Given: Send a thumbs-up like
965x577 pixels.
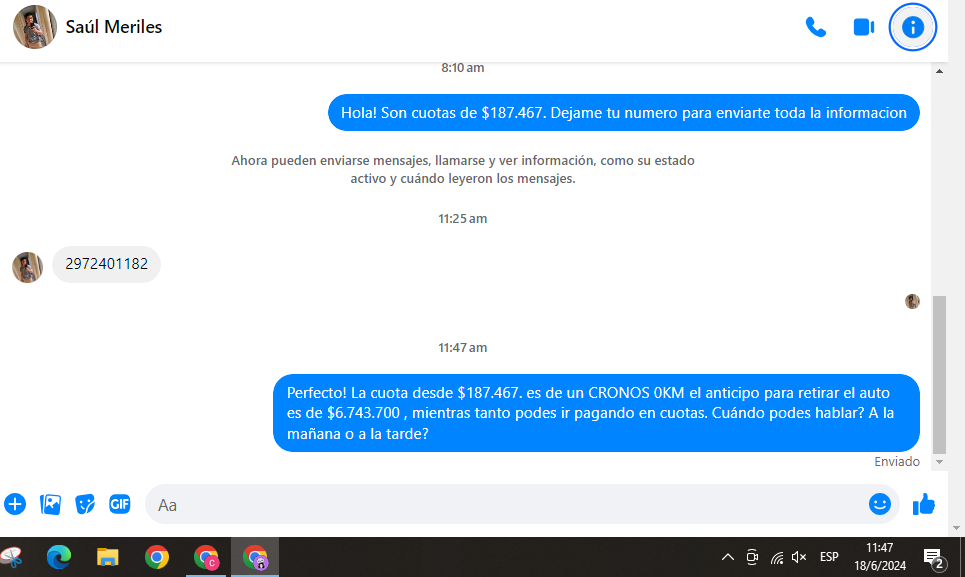Looking at the screenshot, I should pyautogui.click(x=924, y=504).
